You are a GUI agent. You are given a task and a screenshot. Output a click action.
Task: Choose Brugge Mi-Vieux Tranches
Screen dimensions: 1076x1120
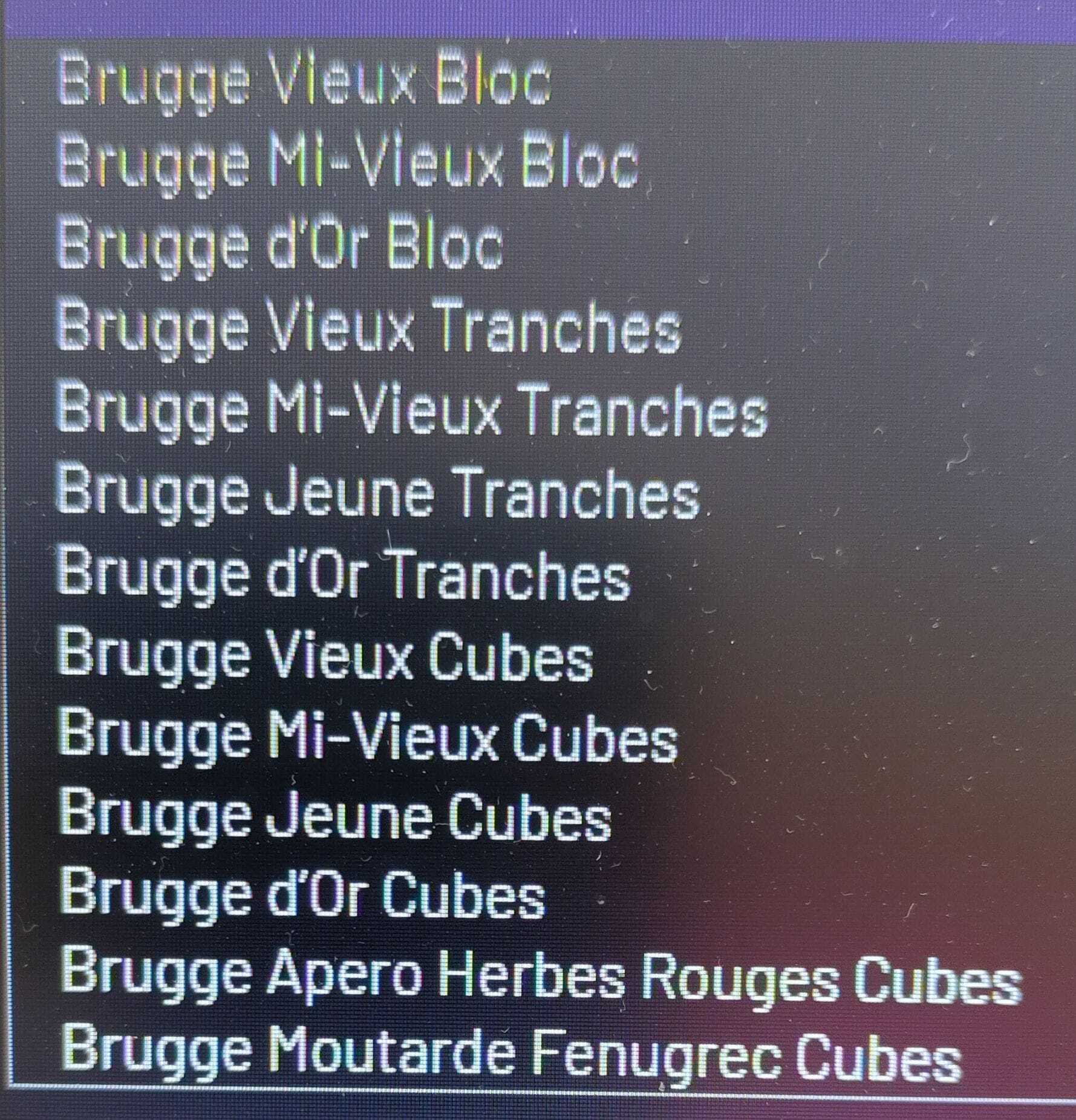pos(411,410)
